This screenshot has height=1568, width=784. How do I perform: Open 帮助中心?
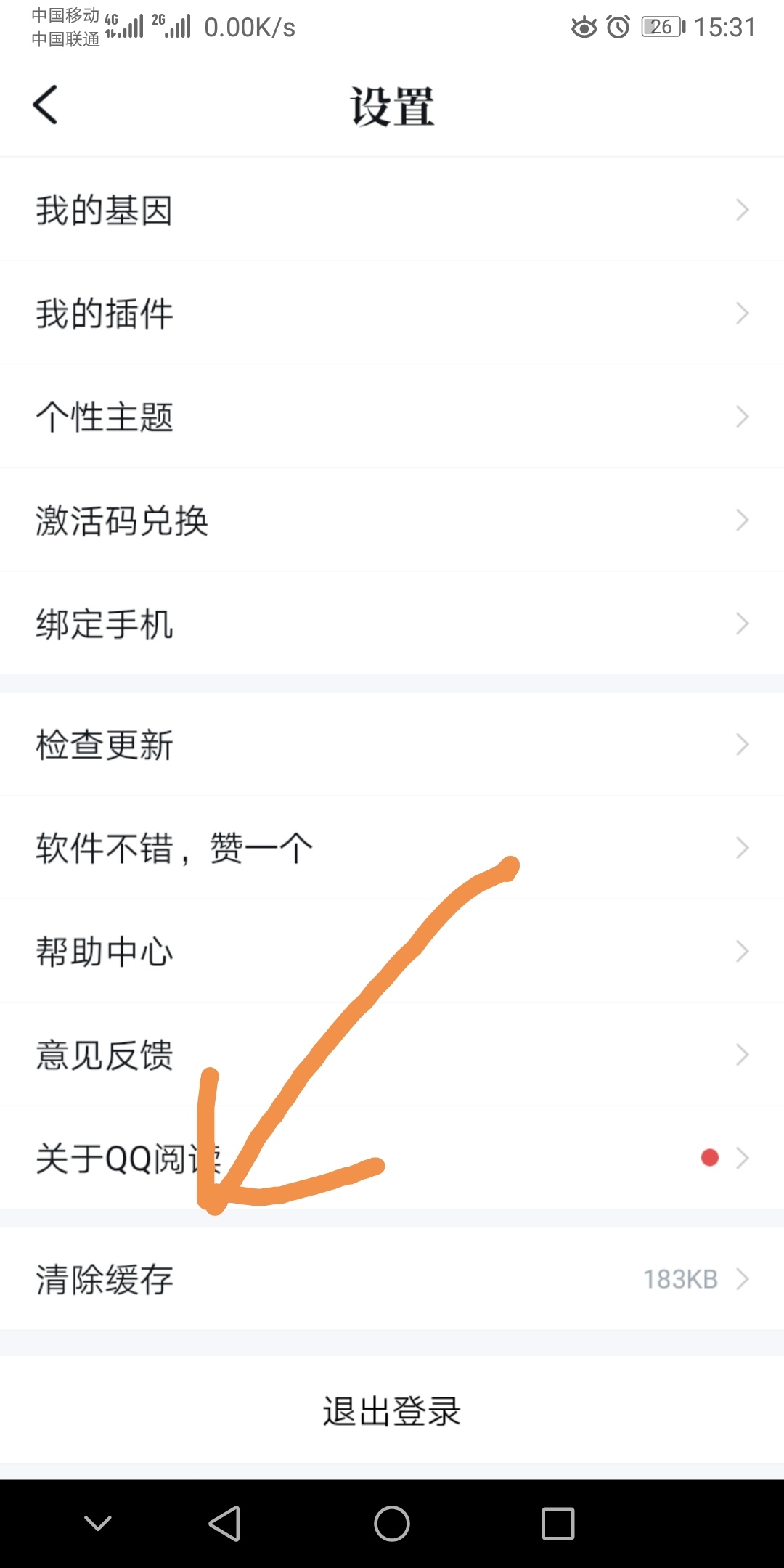click(x=392, y=952)
